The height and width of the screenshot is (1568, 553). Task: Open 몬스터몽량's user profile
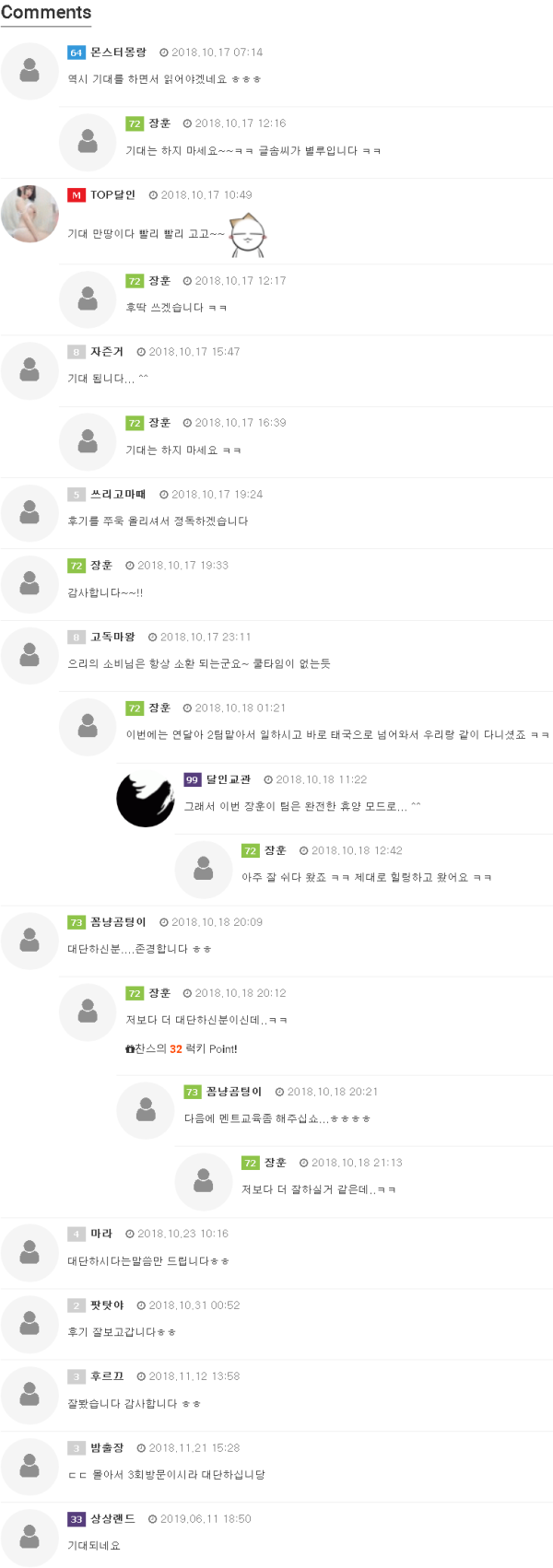pos(118,53)
